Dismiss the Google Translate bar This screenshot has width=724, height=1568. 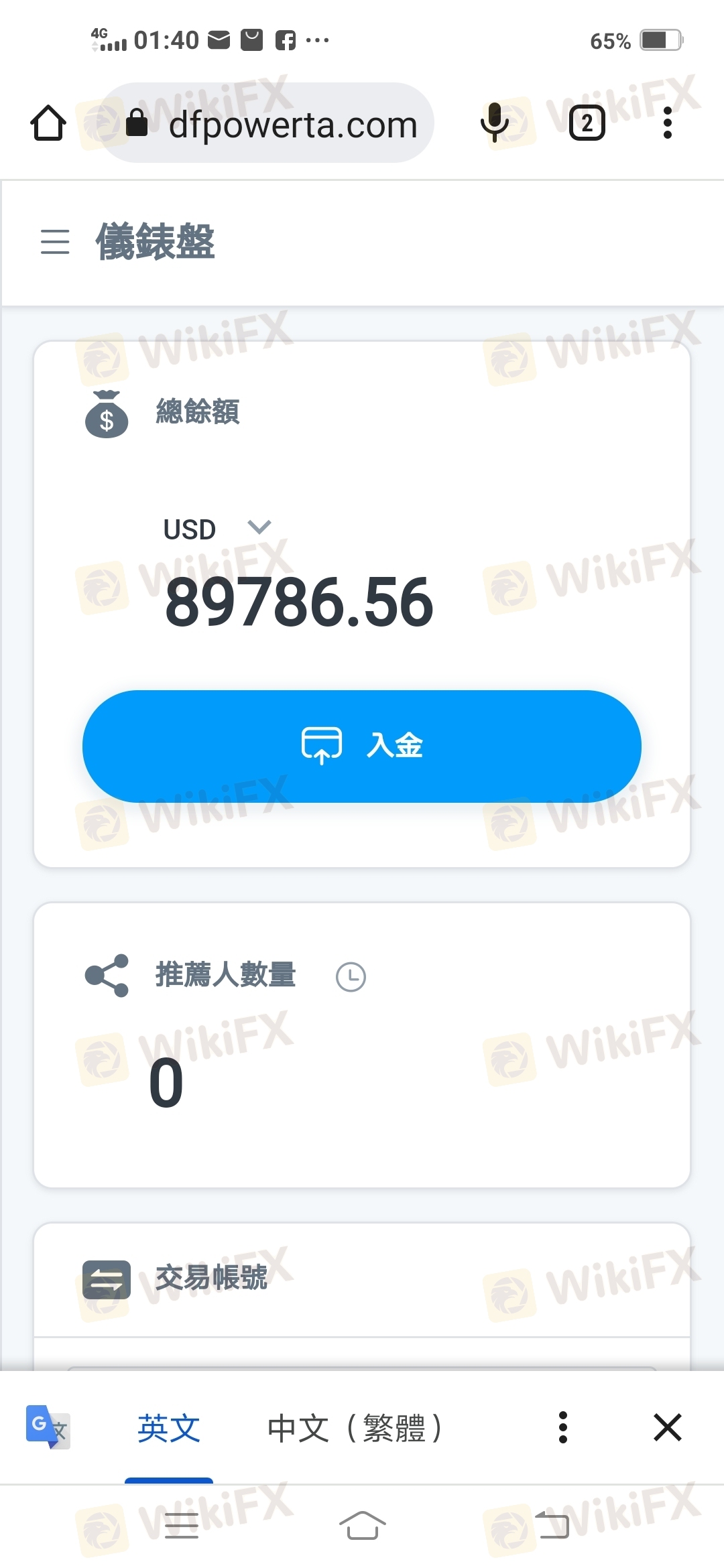pos(668,1427)
